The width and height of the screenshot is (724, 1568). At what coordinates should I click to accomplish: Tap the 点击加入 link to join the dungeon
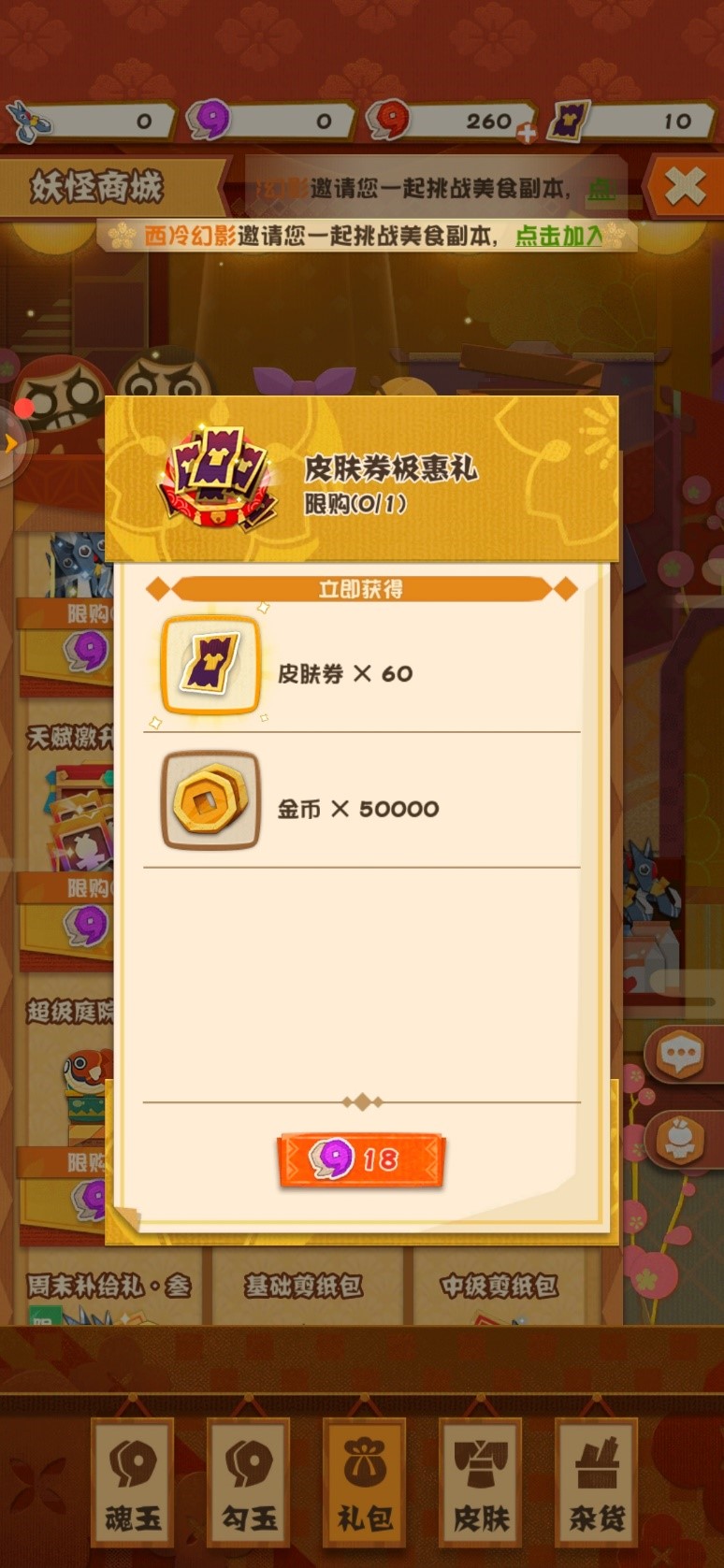point(558,237)
